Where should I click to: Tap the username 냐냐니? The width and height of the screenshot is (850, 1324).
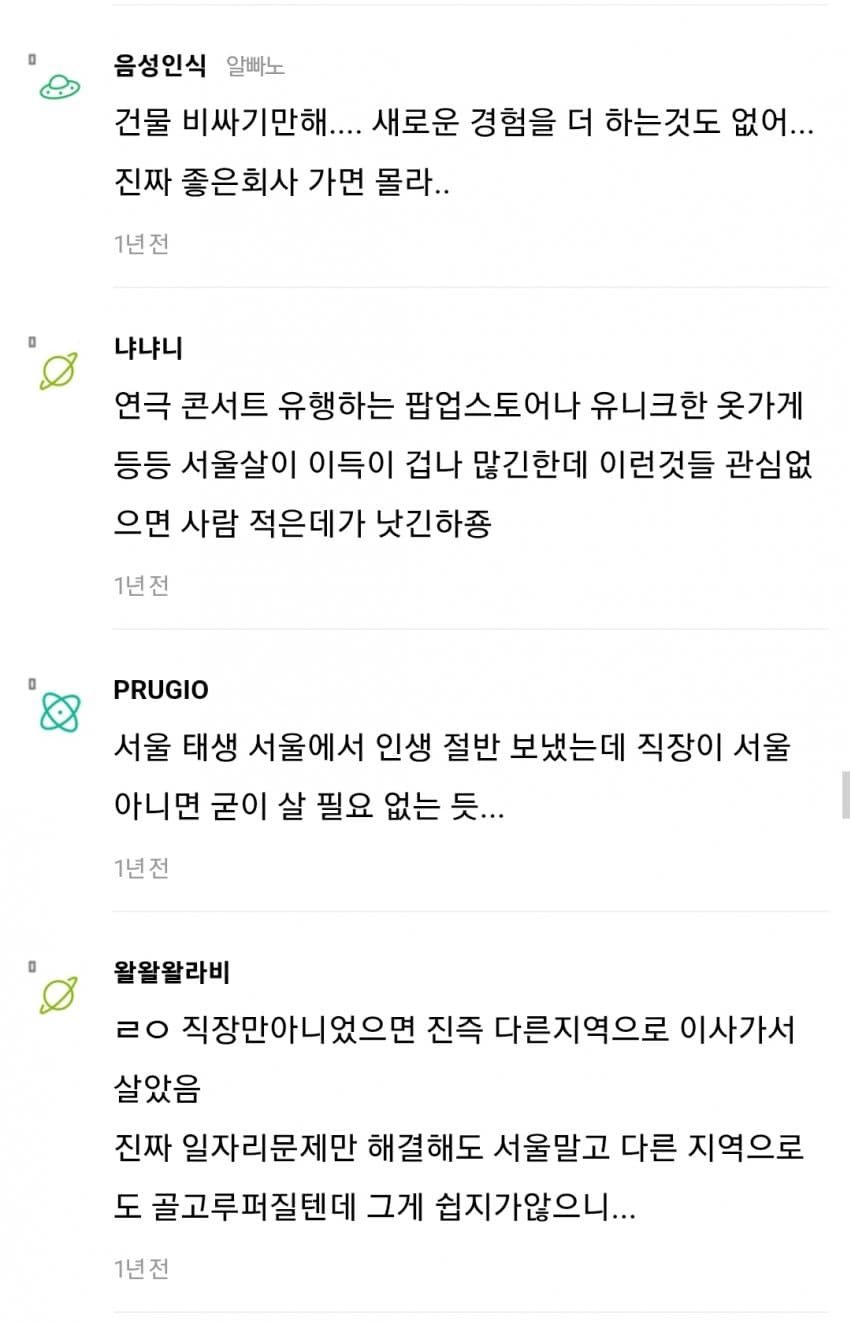click(x=148, y=348)
